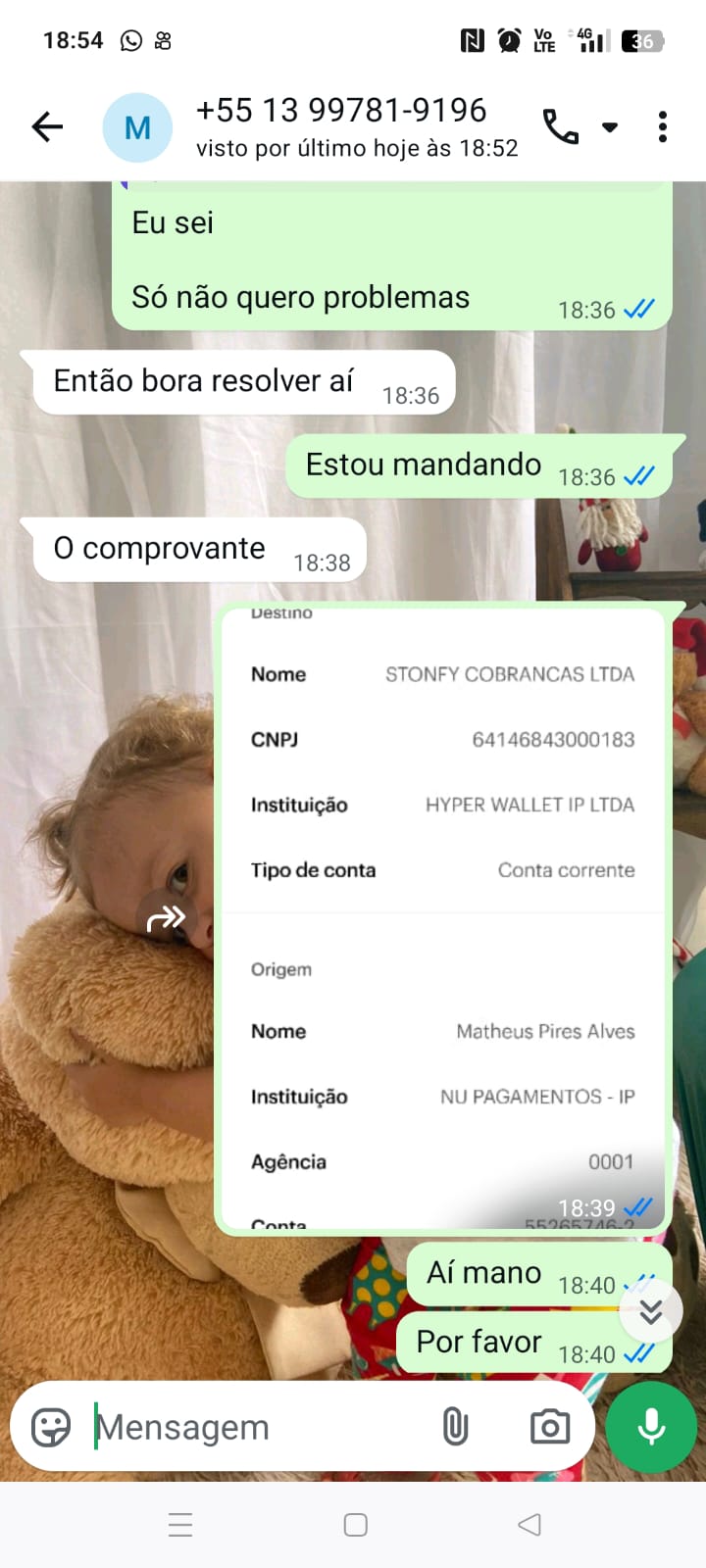The image size is (706, 1568).
Task: Open the emoji and sticker picker
Action: tap(51, 1427)
